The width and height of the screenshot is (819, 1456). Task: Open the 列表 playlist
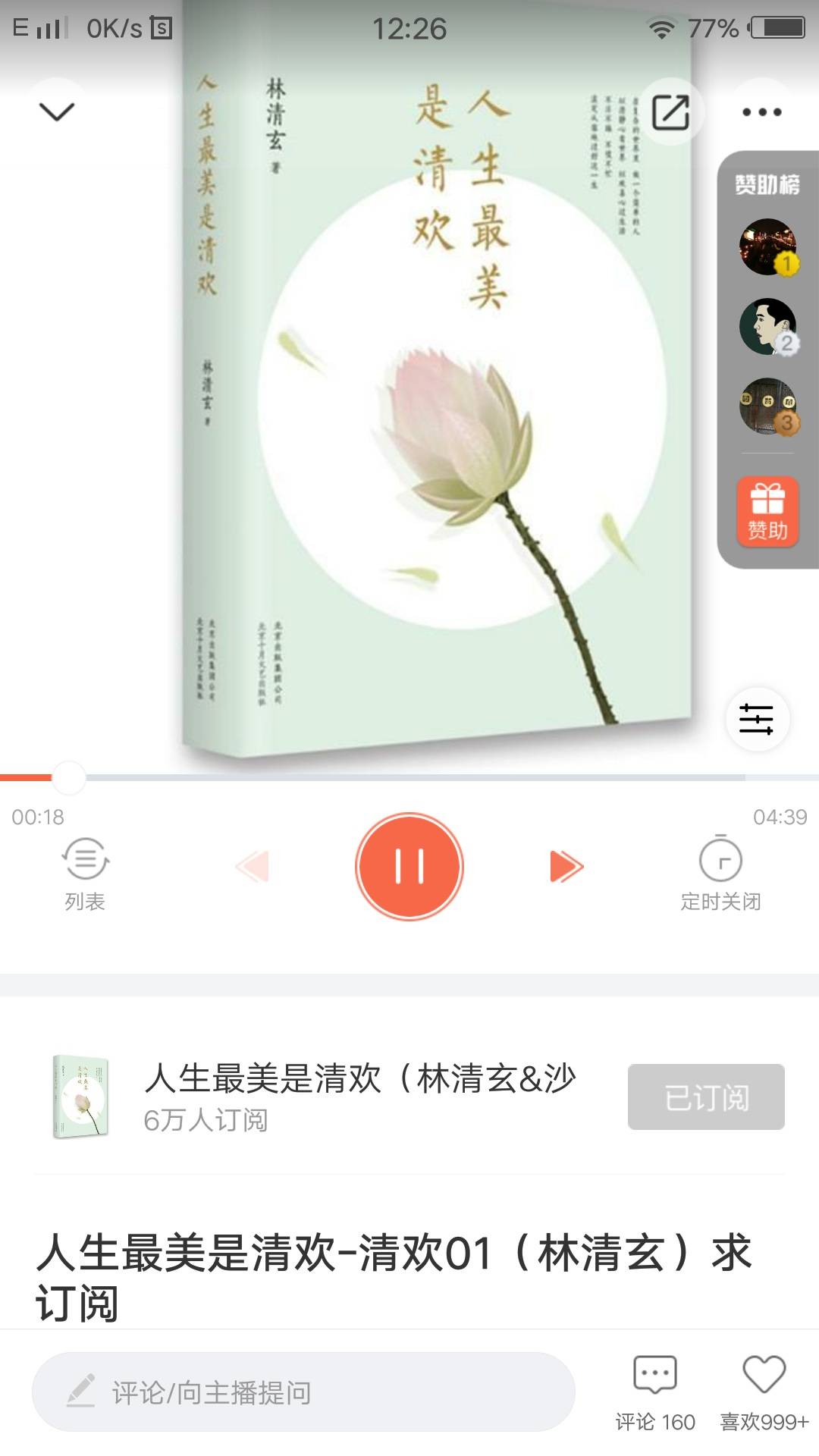tap(85, 874)
